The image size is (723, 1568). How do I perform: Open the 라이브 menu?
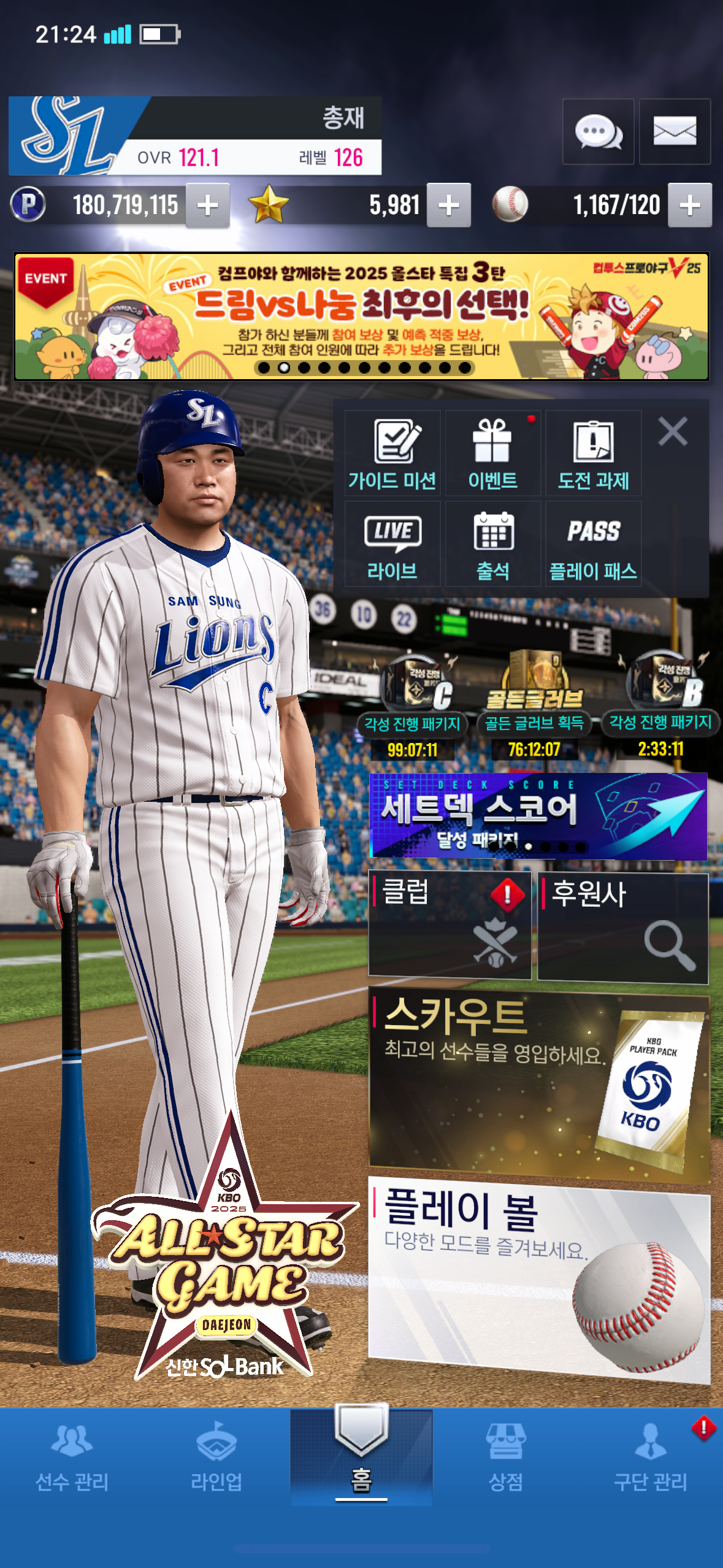coord(392,544)
